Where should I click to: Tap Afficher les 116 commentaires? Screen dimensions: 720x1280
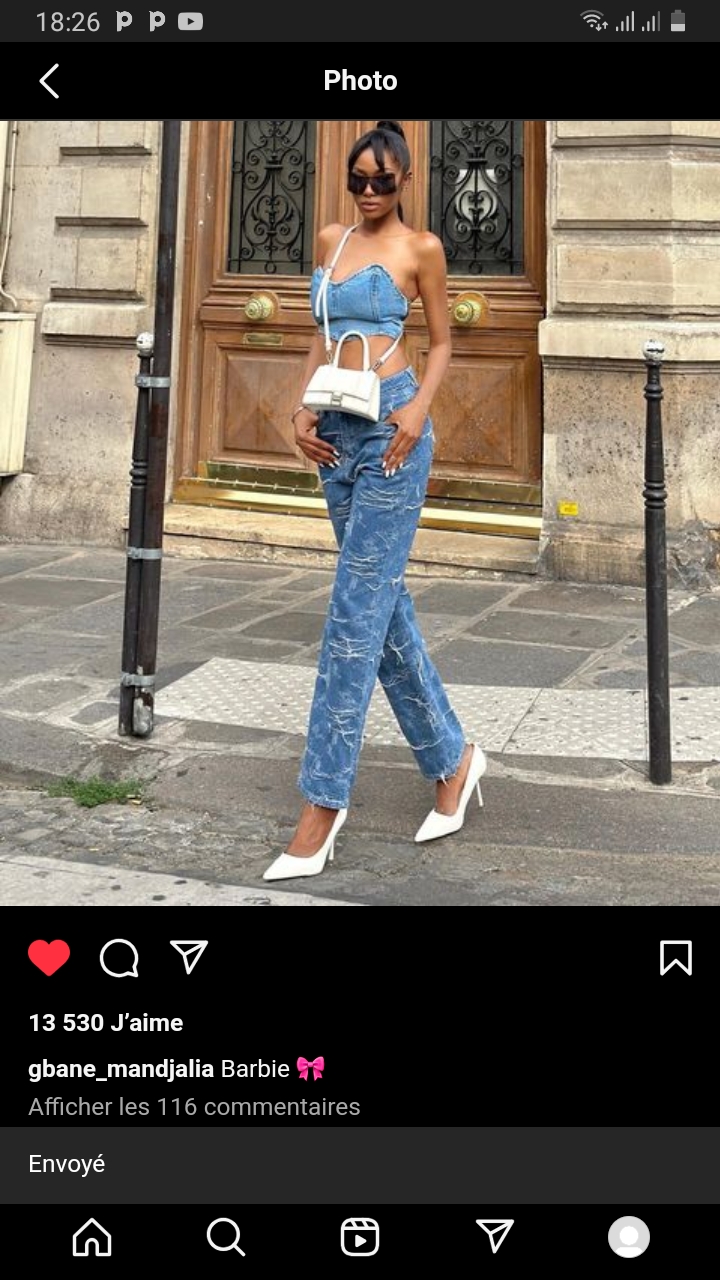pyautogui.click(x=194, y=1107)
